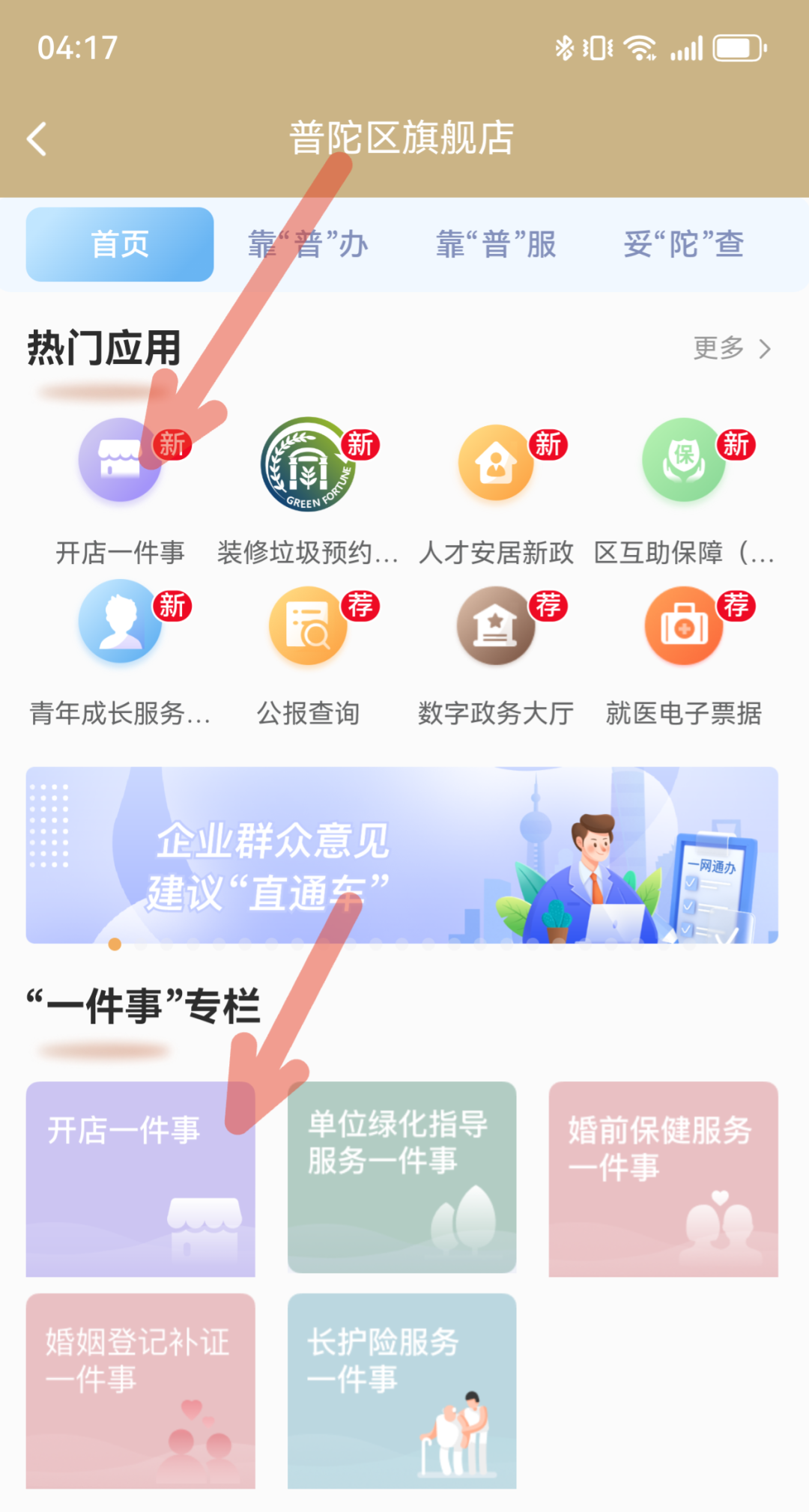809x1512 pixels.
Task: Open 装修垃圾预约 application
Action: pos(308,464)
